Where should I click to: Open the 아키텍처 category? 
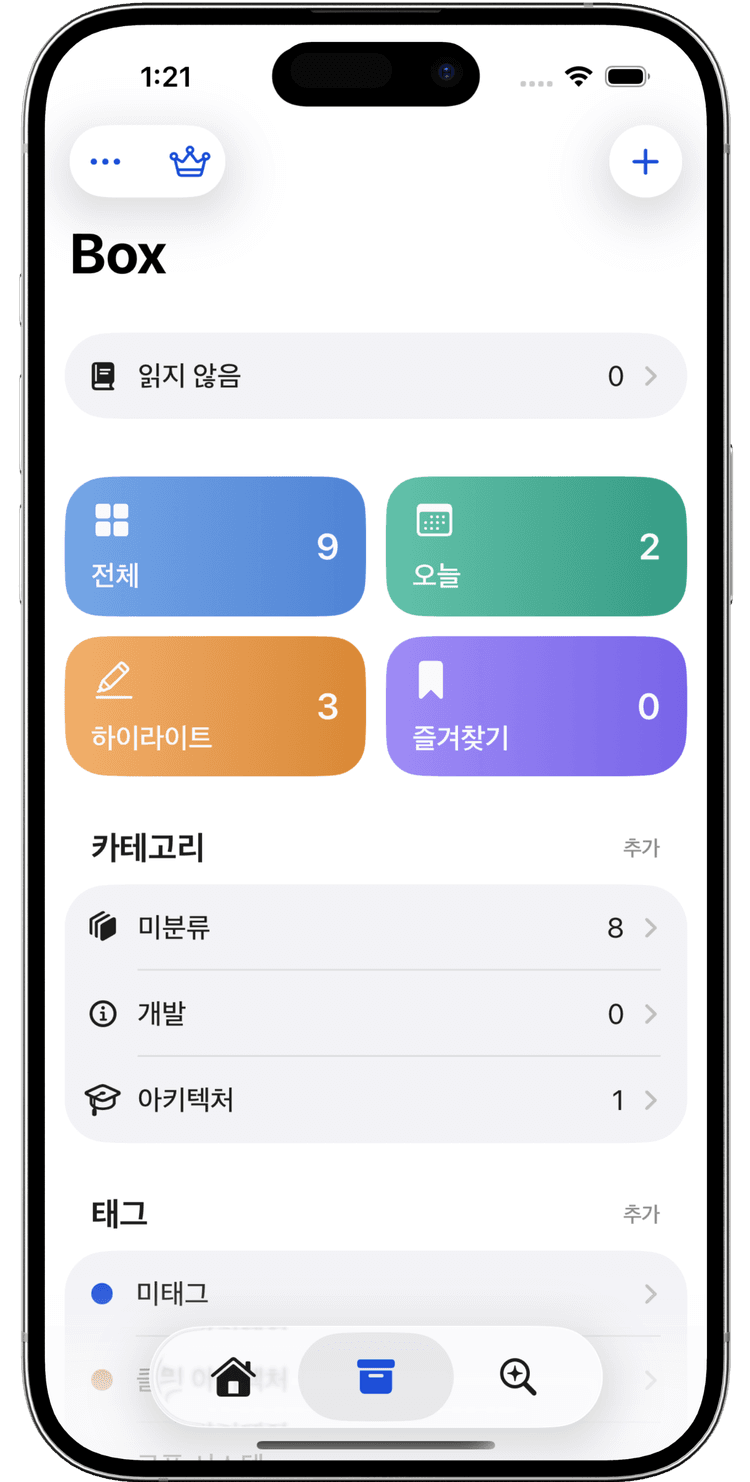tap(375, 1100)
